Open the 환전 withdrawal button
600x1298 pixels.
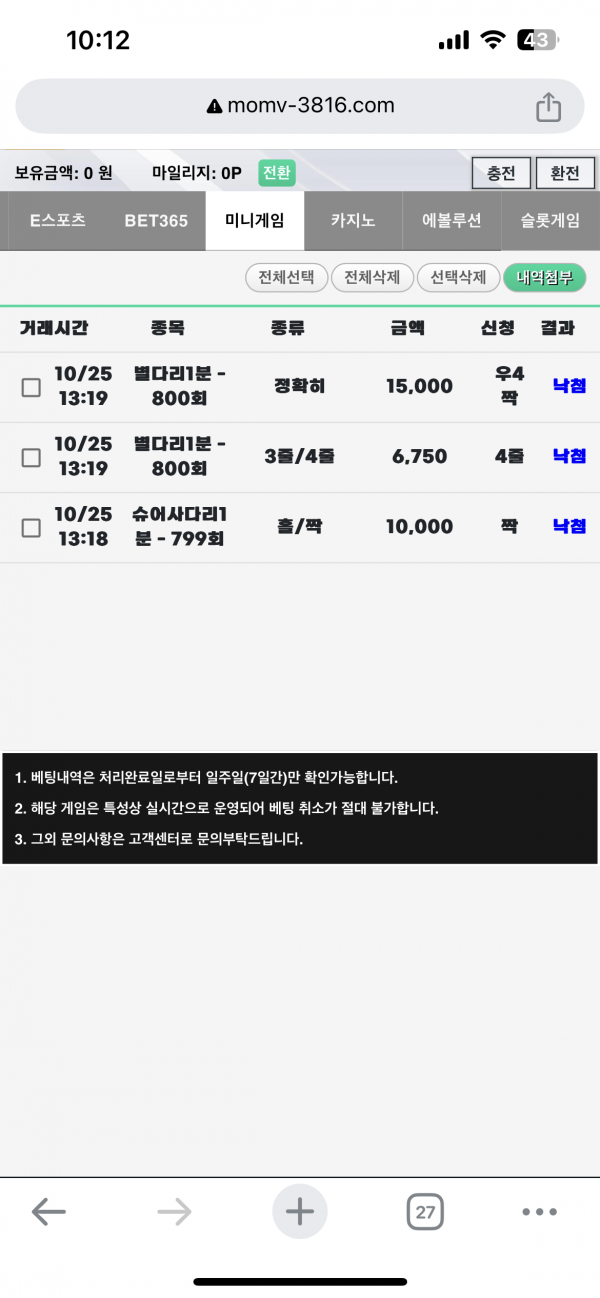(x=565, y=173)
